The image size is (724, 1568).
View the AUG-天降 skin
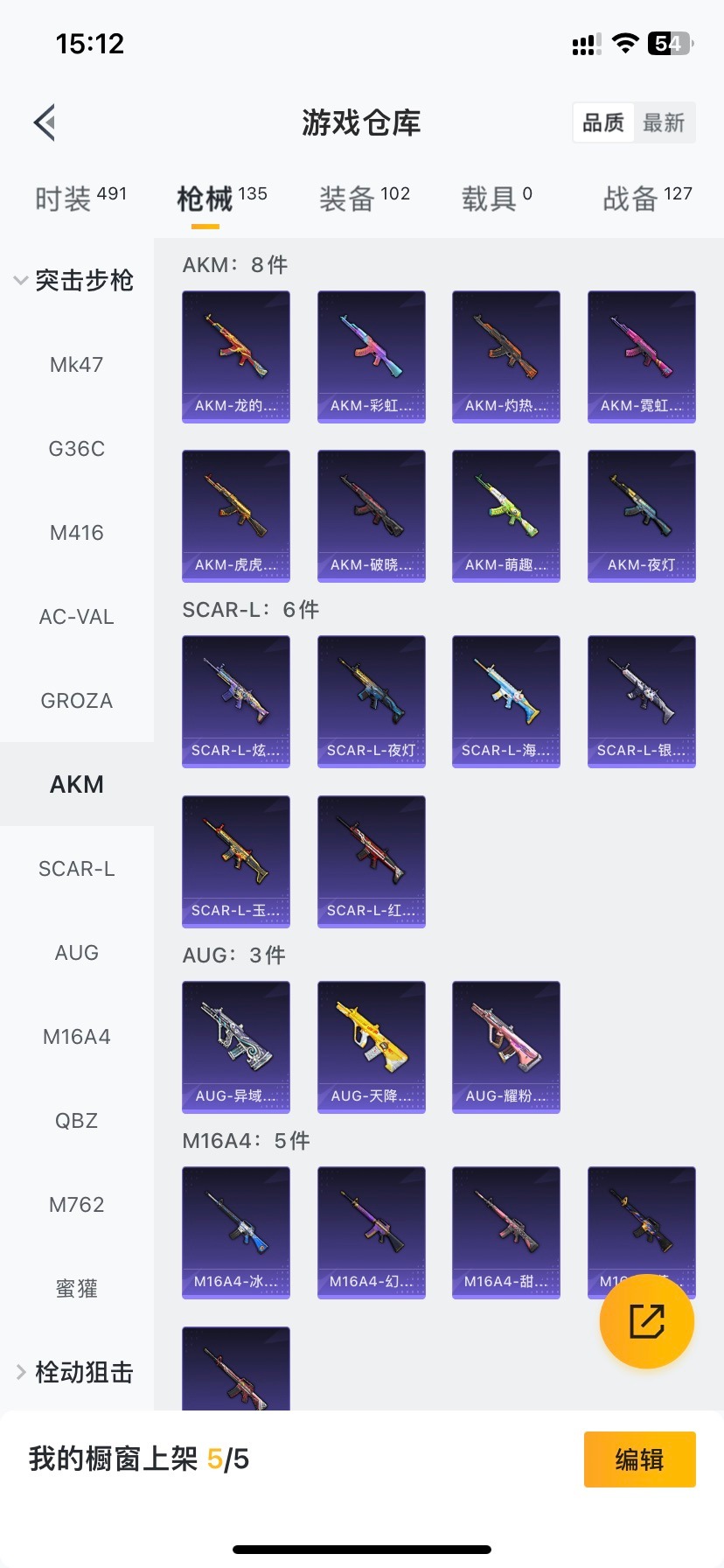[372, 1046]
